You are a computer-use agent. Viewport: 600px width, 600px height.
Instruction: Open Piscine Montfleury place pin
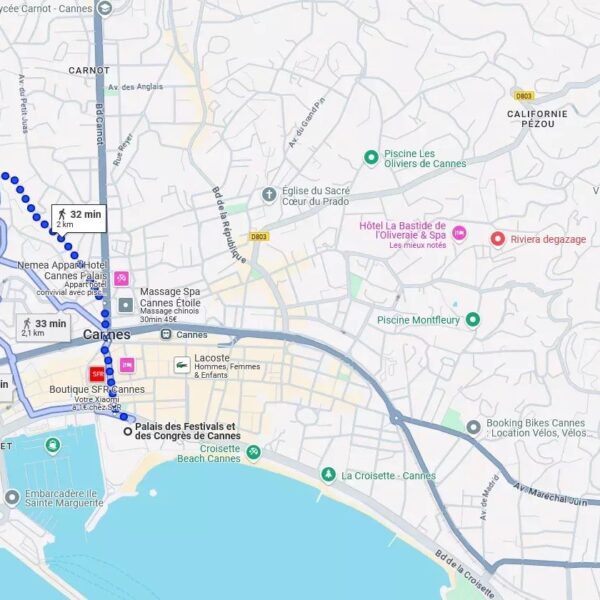coord(472,320)
